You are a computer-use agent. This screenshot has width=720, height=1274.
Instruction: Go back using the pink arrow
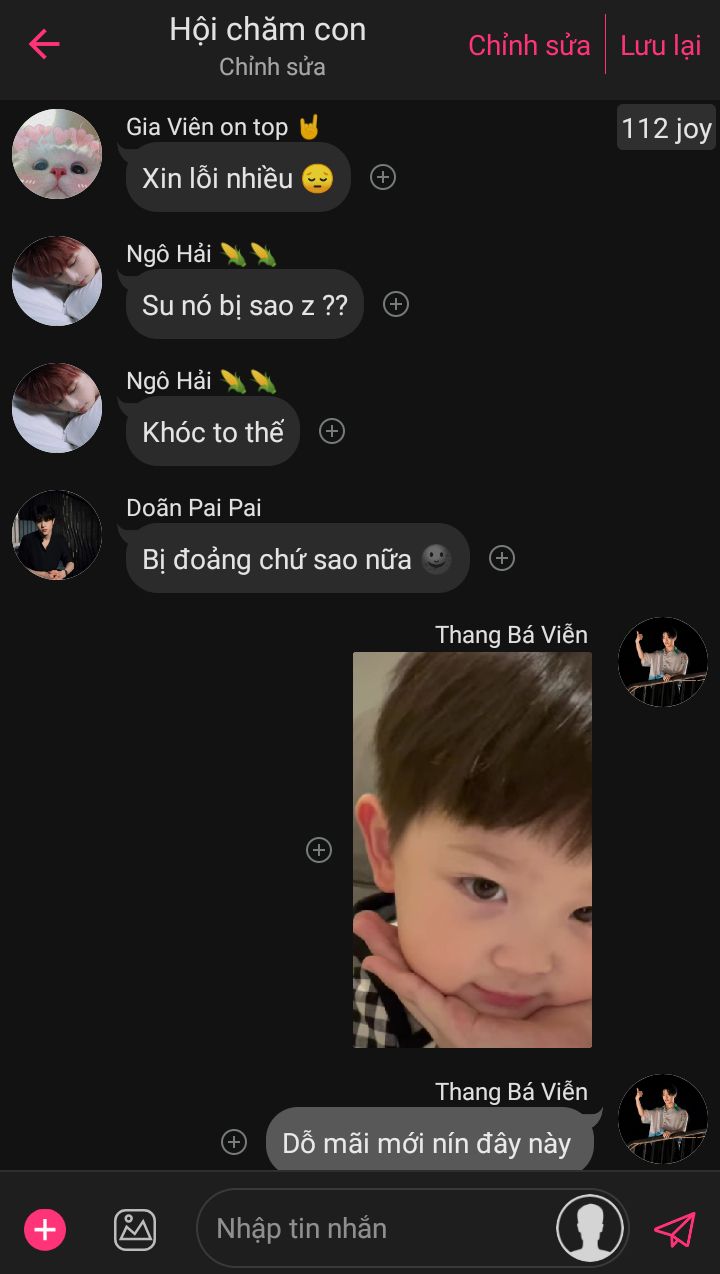point(44,44)
